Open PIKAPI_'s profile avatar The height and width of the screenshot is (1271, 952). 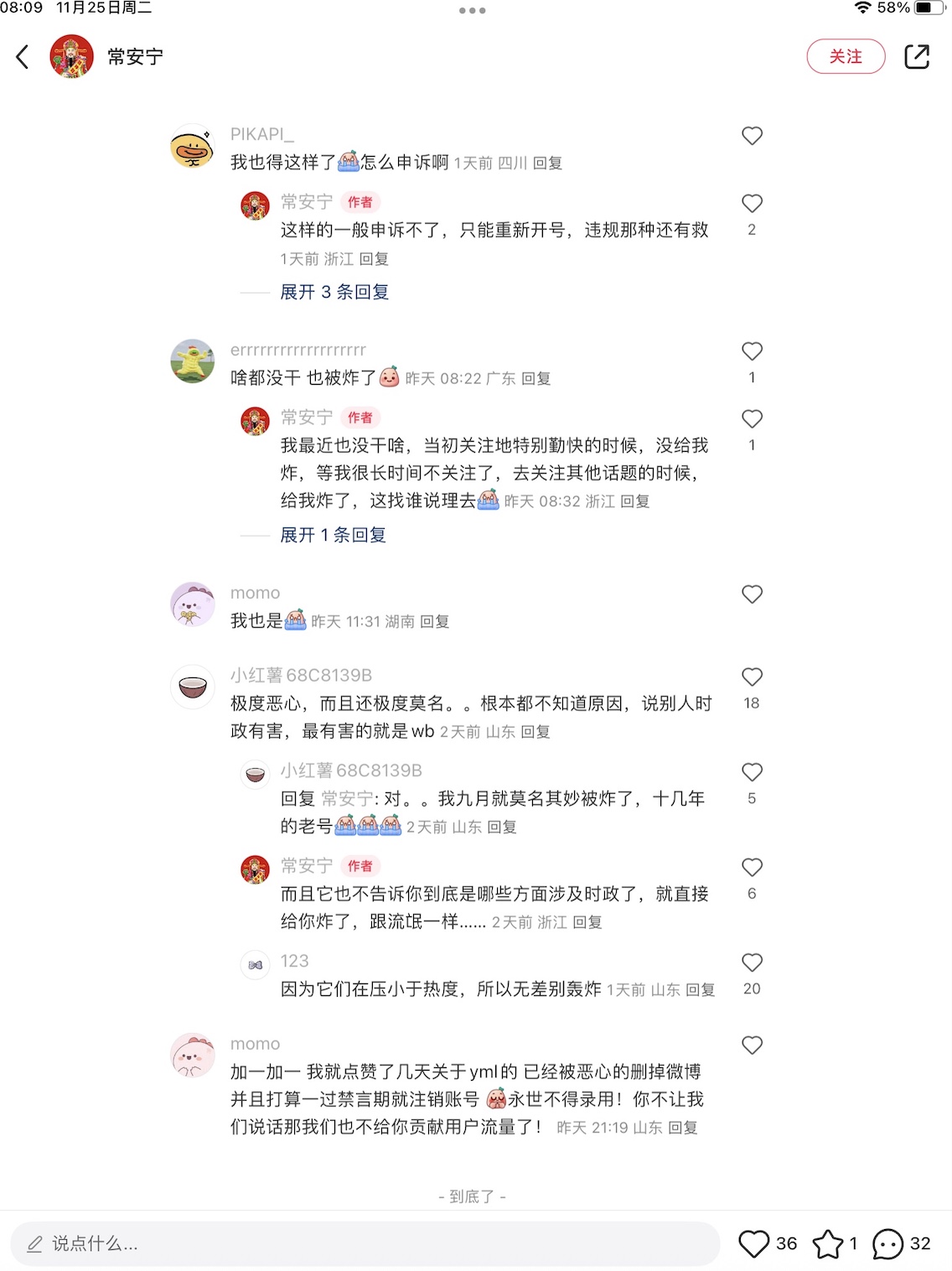tap(192, 148)
